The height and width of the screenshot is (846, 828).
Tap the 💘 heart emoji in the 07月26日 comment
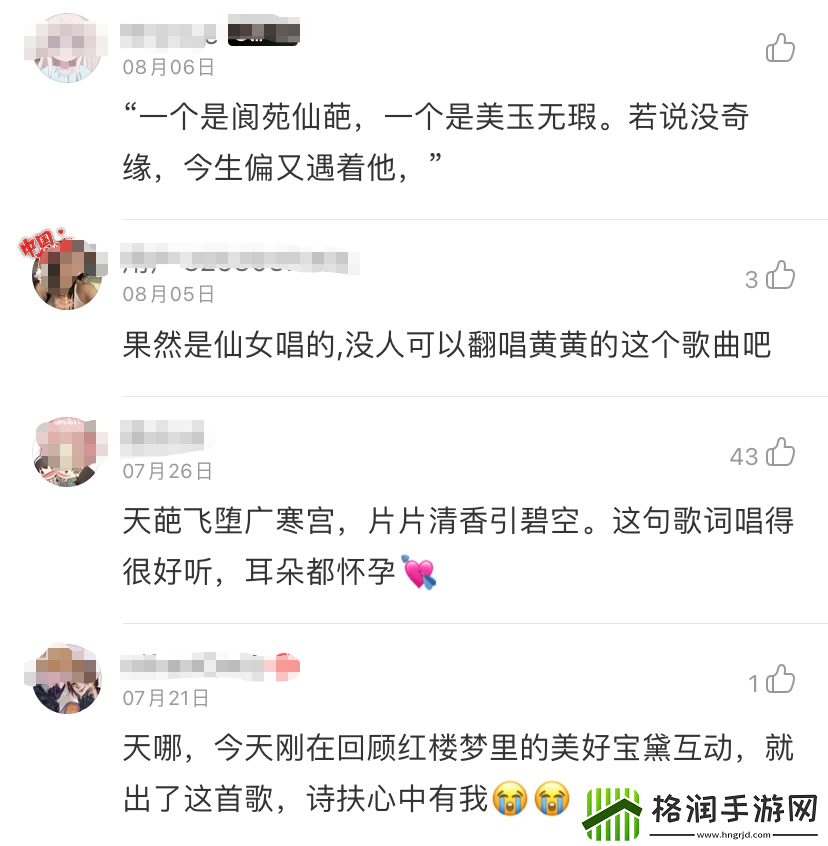pos(420,574)
